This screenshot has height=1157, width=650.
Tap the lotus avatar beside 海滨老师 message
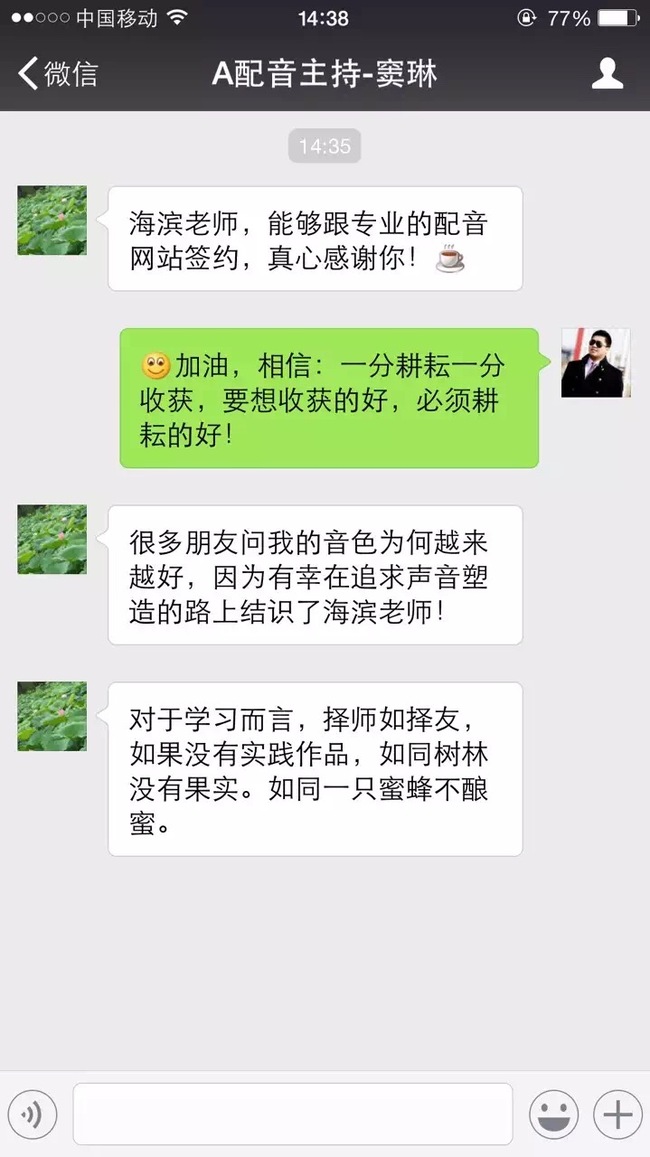tap(52, 220)
